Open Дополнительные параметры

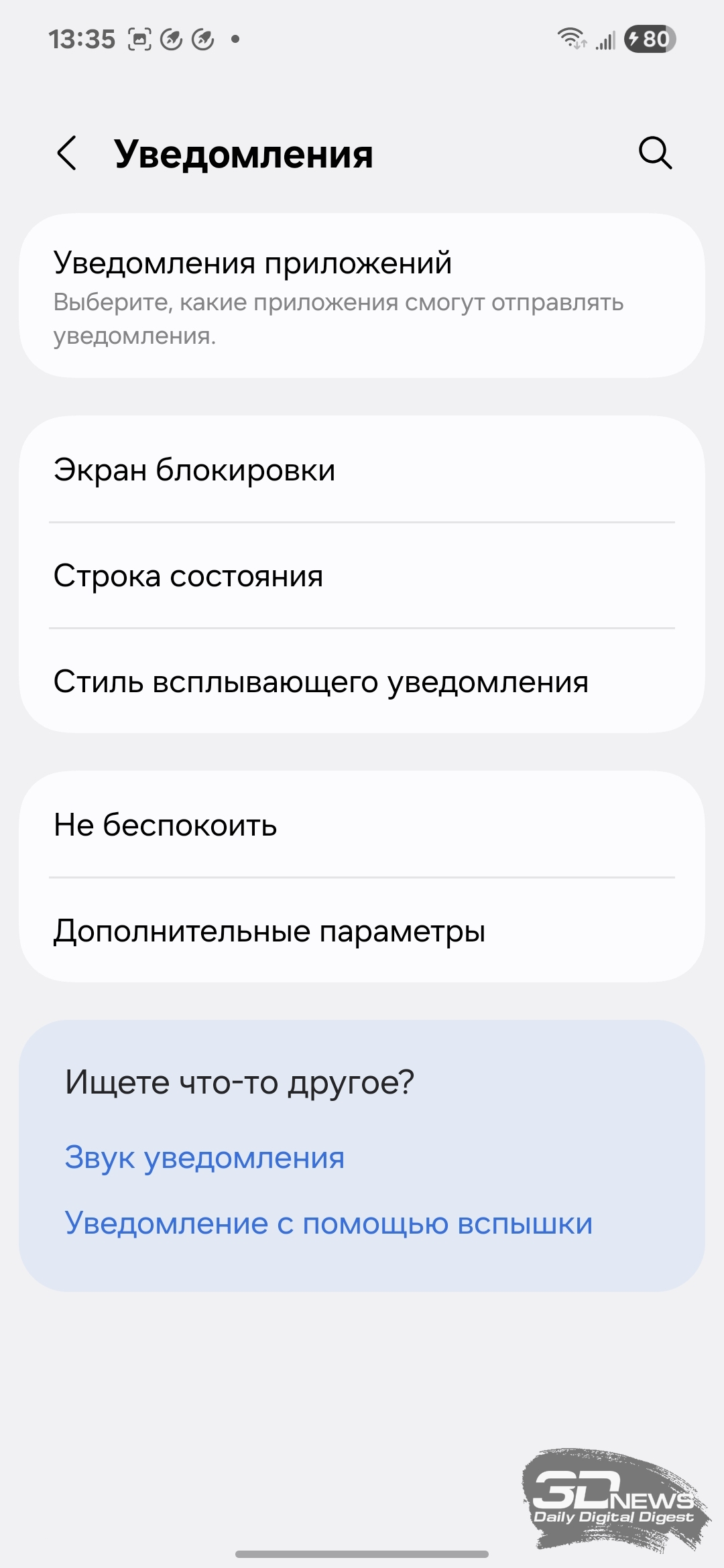[362, 931]
